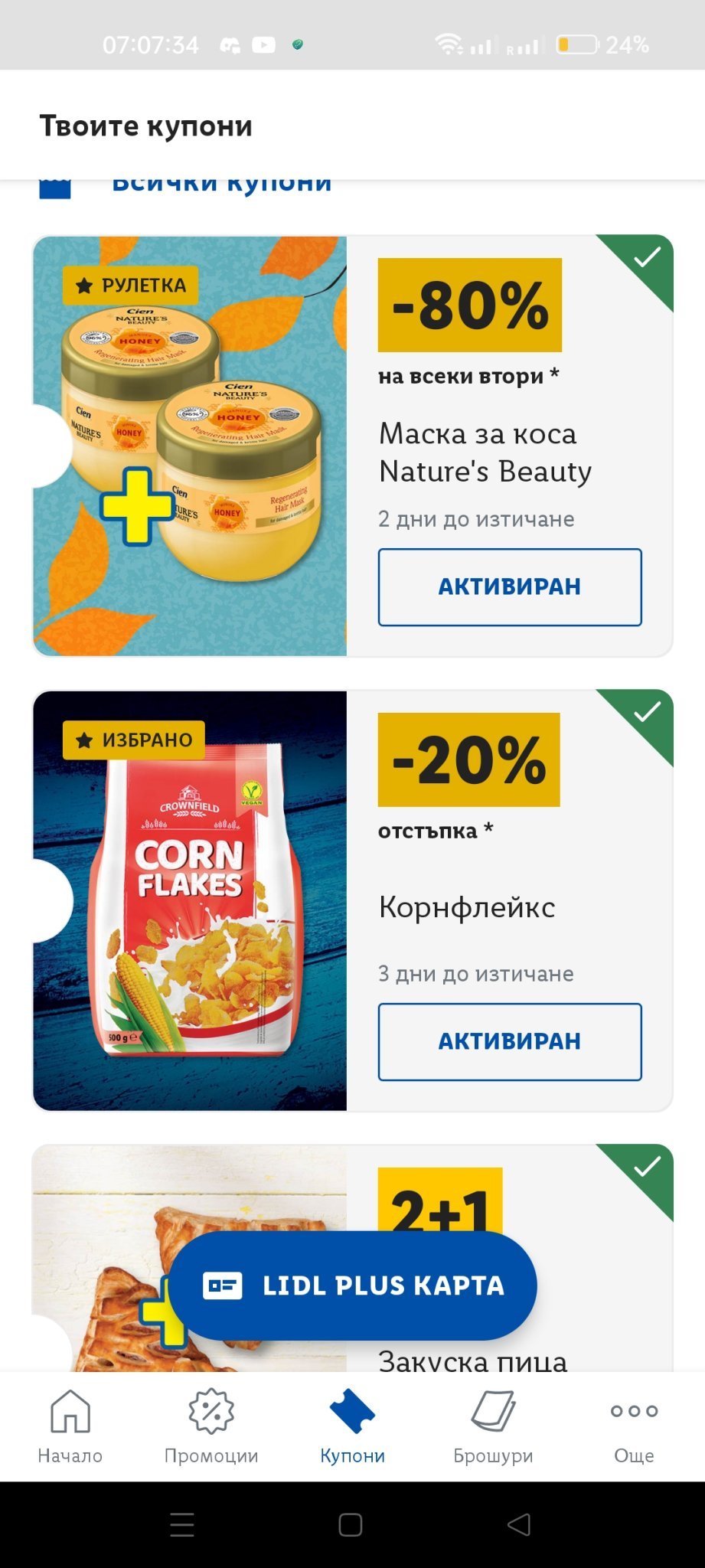705x1568 pixels.
Task: Open the Брошури tab
Action: tap(493, 1426)
